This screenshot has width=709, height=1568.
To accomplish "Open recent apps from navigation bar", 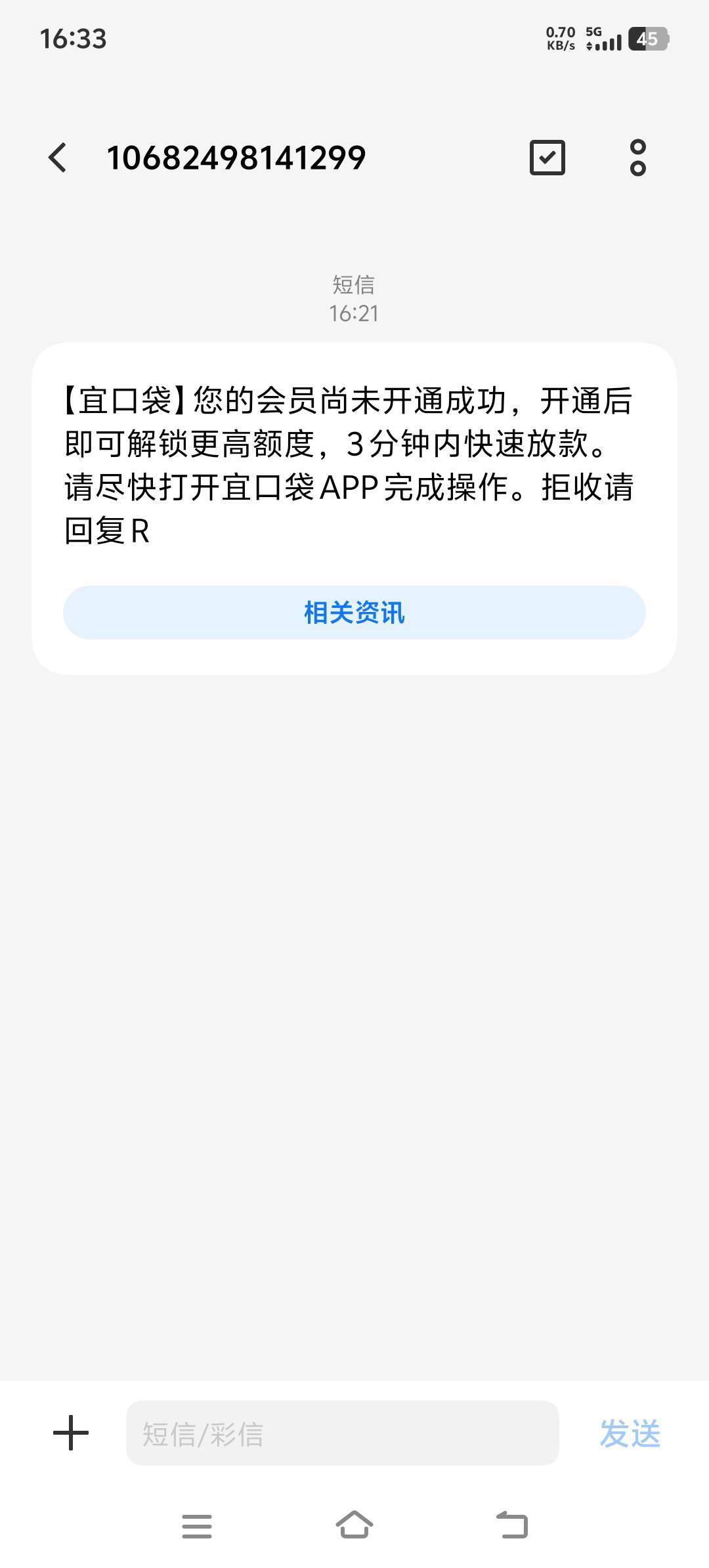I will click(197, 1525).
